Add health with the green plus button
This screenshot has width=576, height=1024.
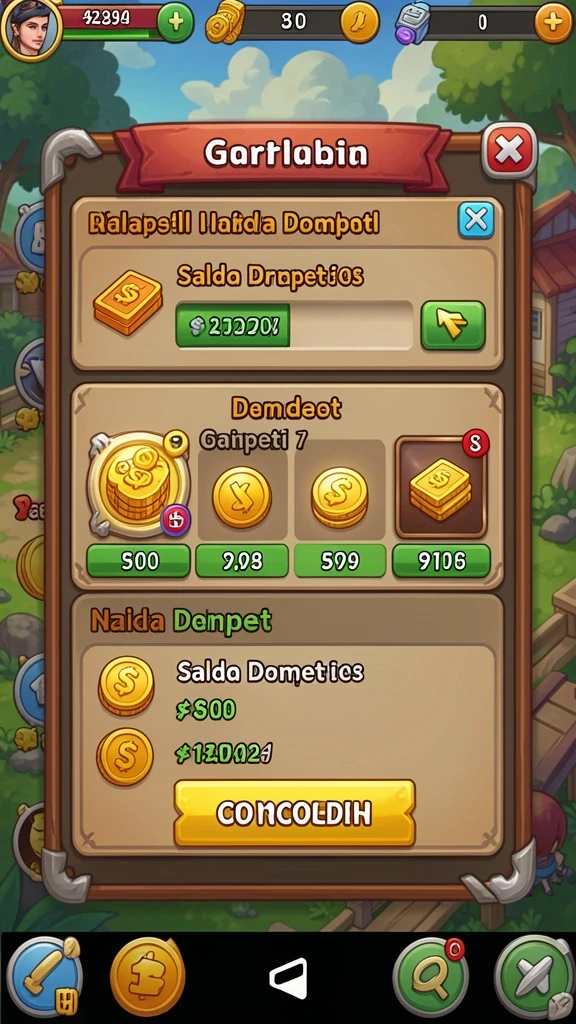point(175,22)
